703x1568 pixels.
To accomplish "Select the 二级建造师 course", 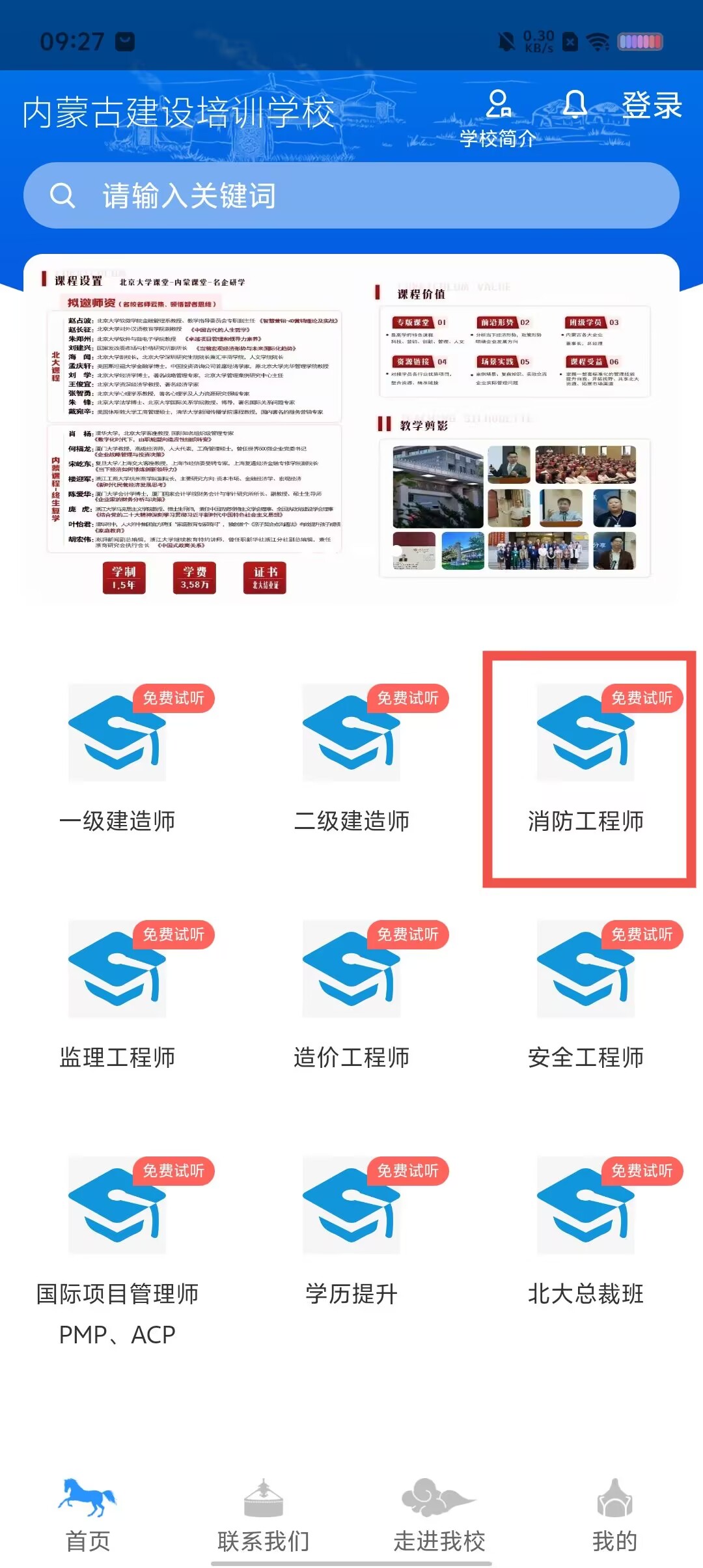I will tap(351, 759).
